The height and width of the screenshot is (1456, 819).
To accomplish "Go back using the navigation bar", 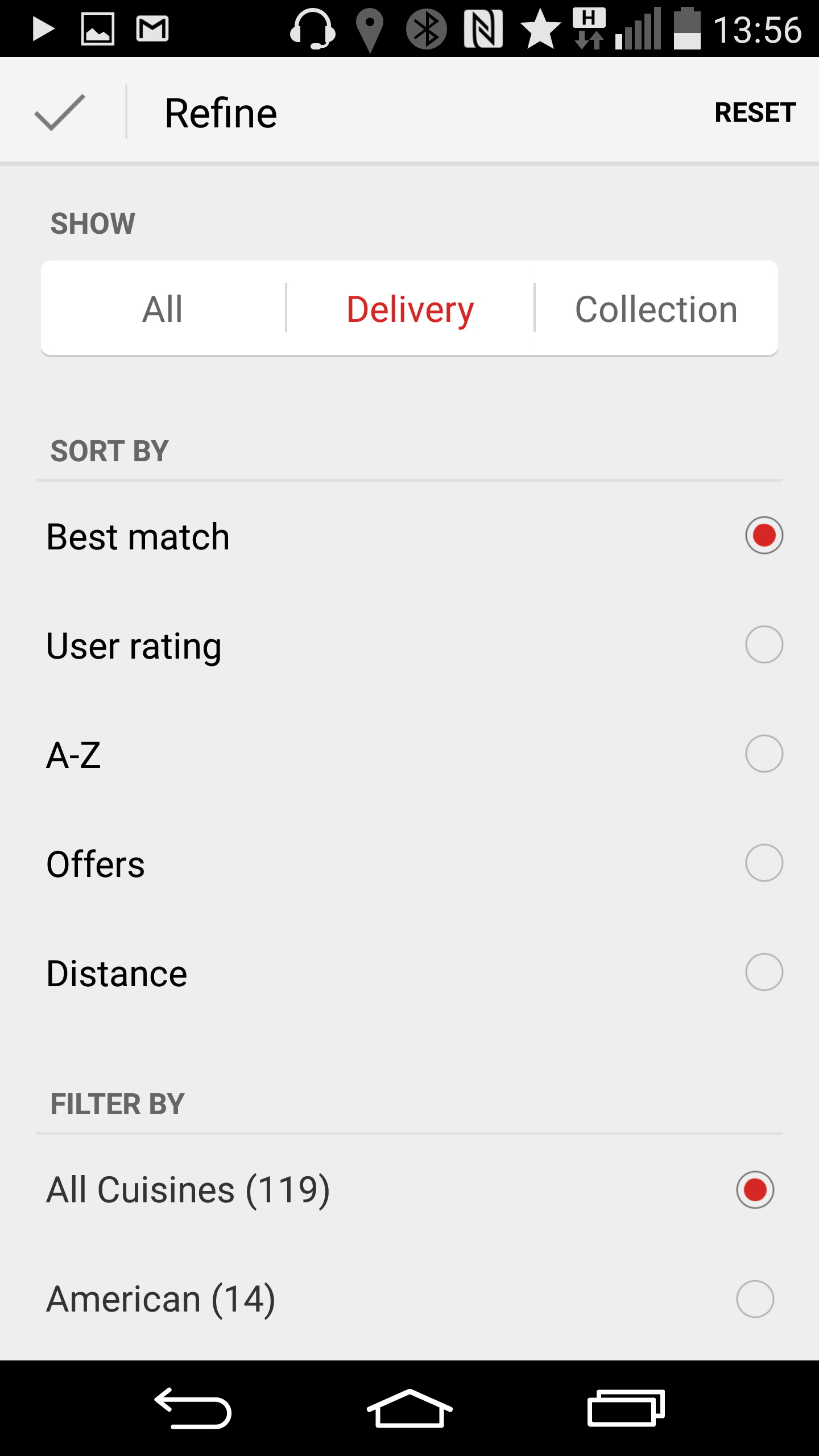I will pyautogui.click(x=193, y=1408).
